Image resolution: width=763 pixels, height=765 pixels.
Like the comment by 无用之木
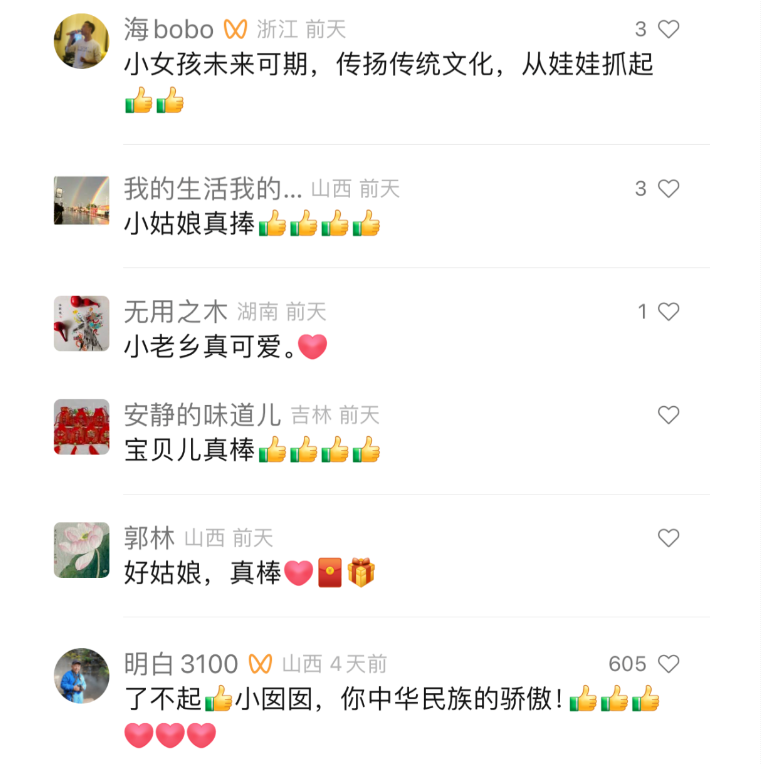click(x=669, y=312)
